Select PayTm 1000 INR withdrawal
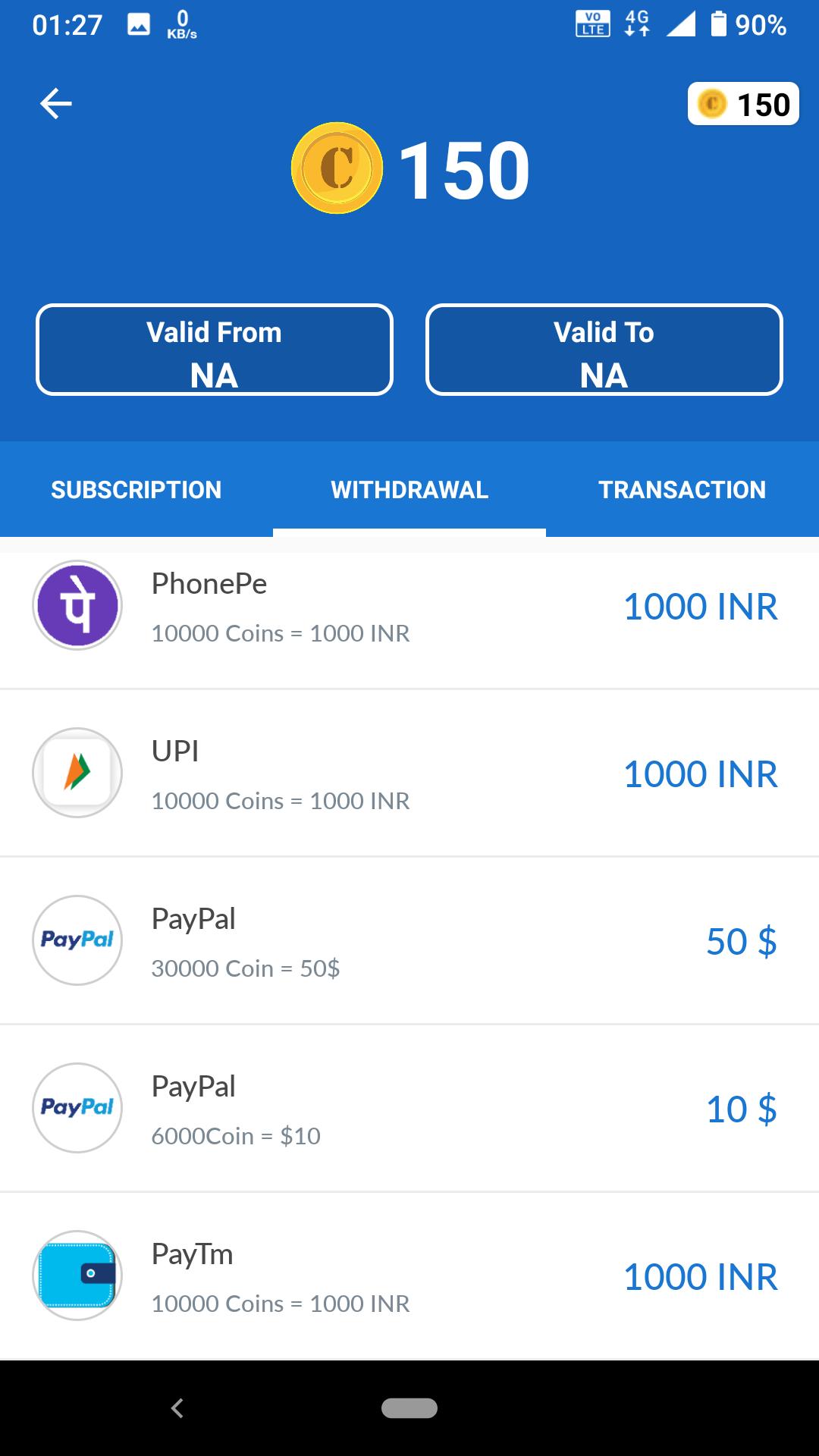819x1456 pixels. pyautogui.click(x=409, y=1276)
